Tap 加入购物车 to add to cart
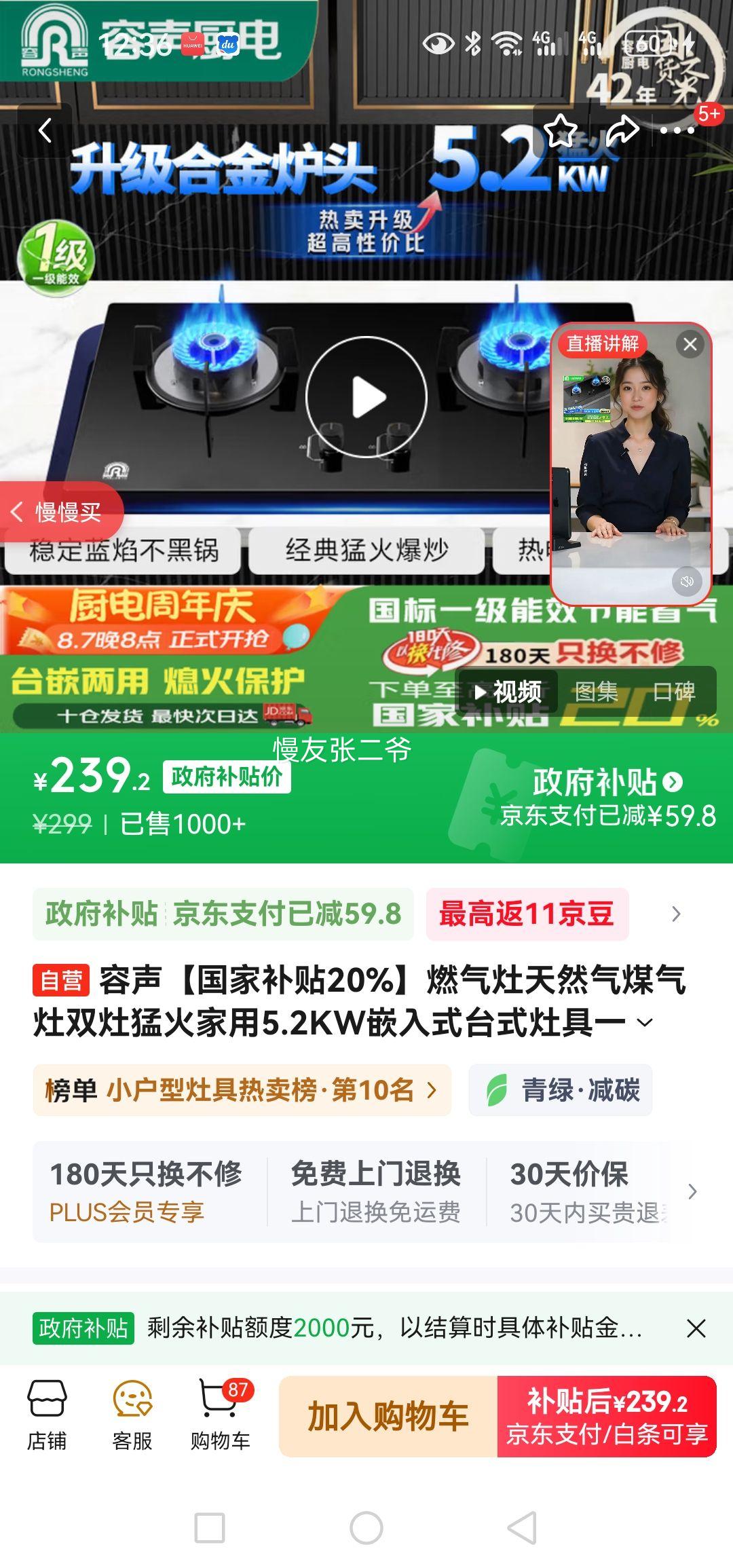The width and height of the screenshot is (733, 1568). 388,1416
